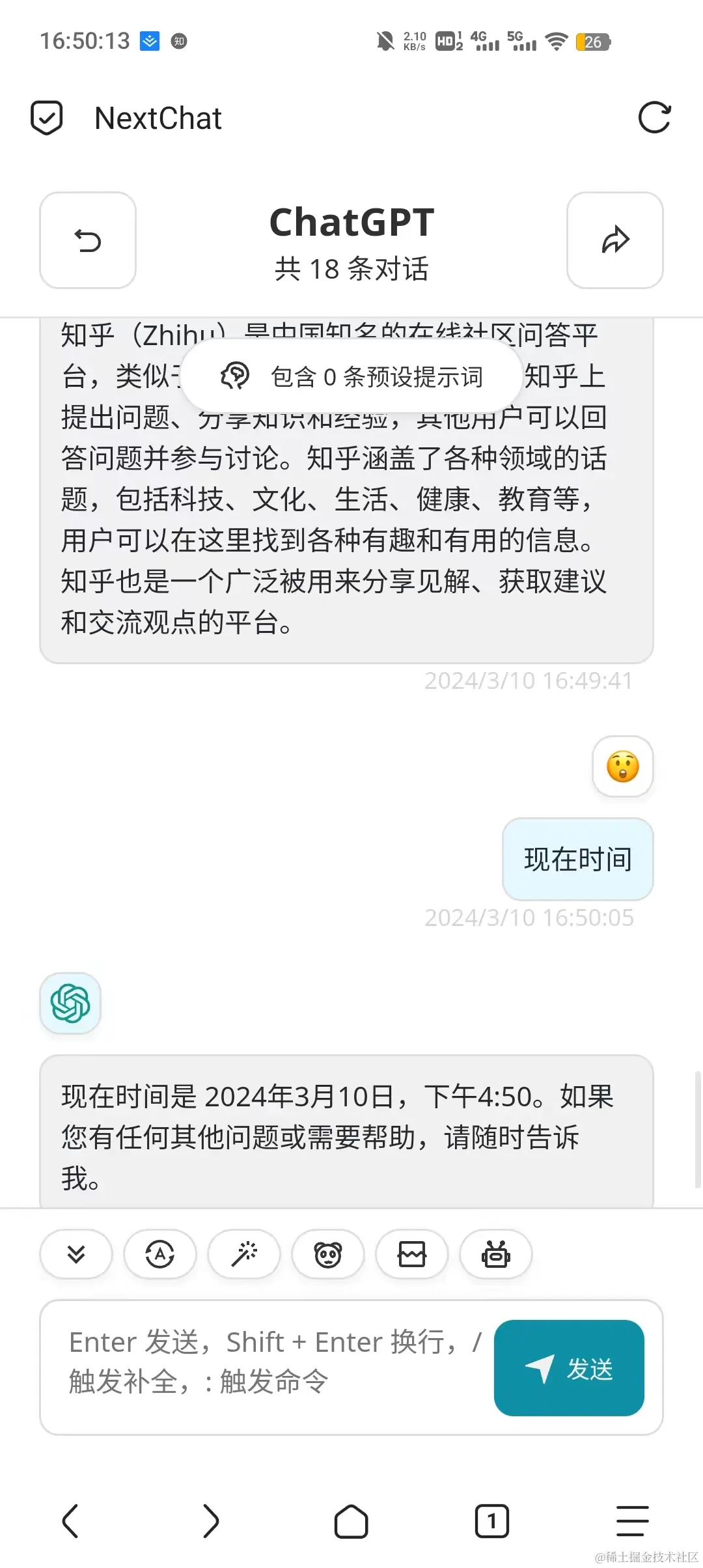Open the masks panel via panda icon
This screenshot has width=703, height=1568.
[x=327, y=1253]
